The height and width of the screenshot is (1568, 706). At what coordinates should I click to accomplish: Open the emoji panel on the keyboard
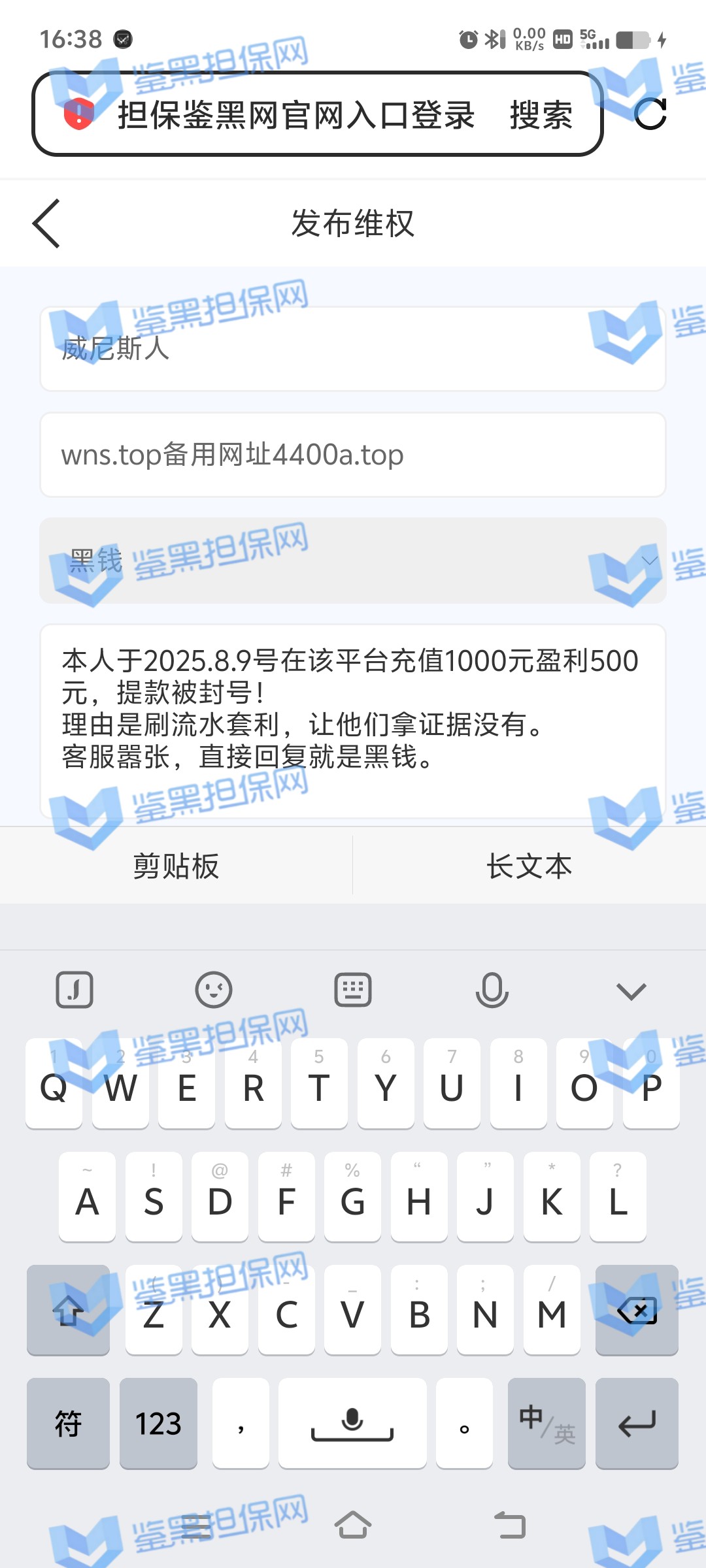coord(214,990)
